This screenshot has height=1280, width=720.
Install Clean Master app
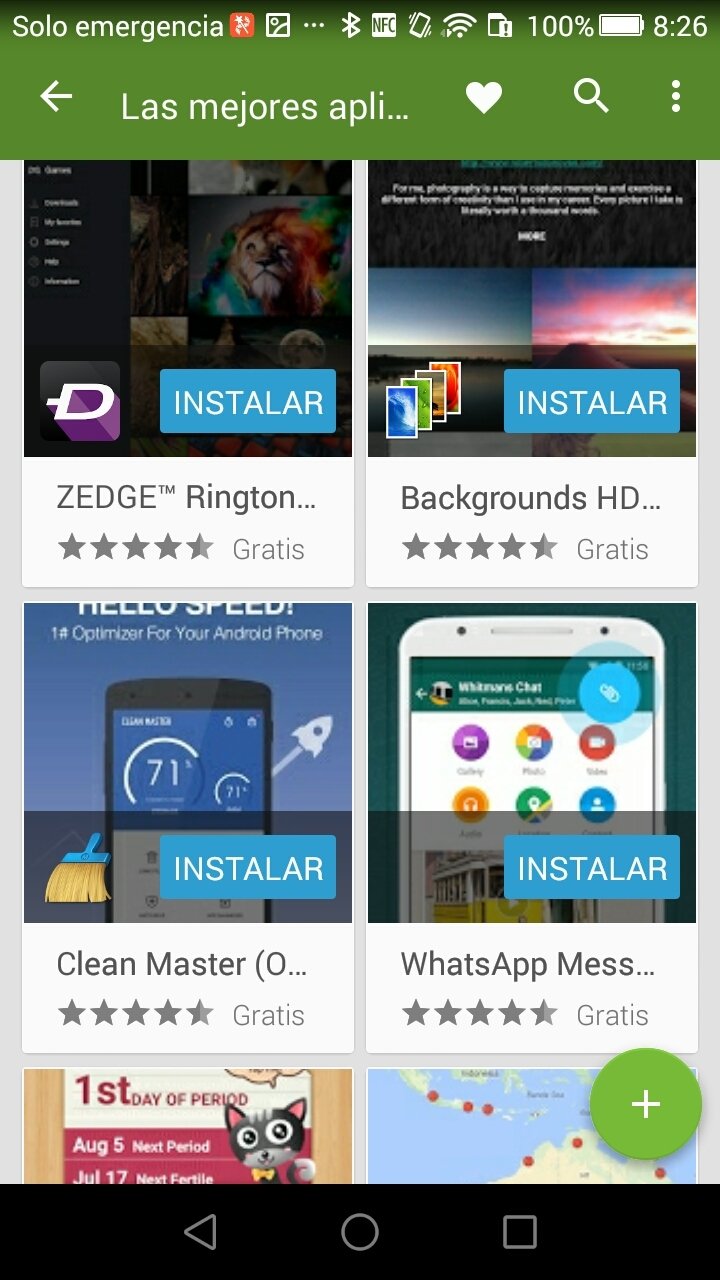tap(248, 867)
